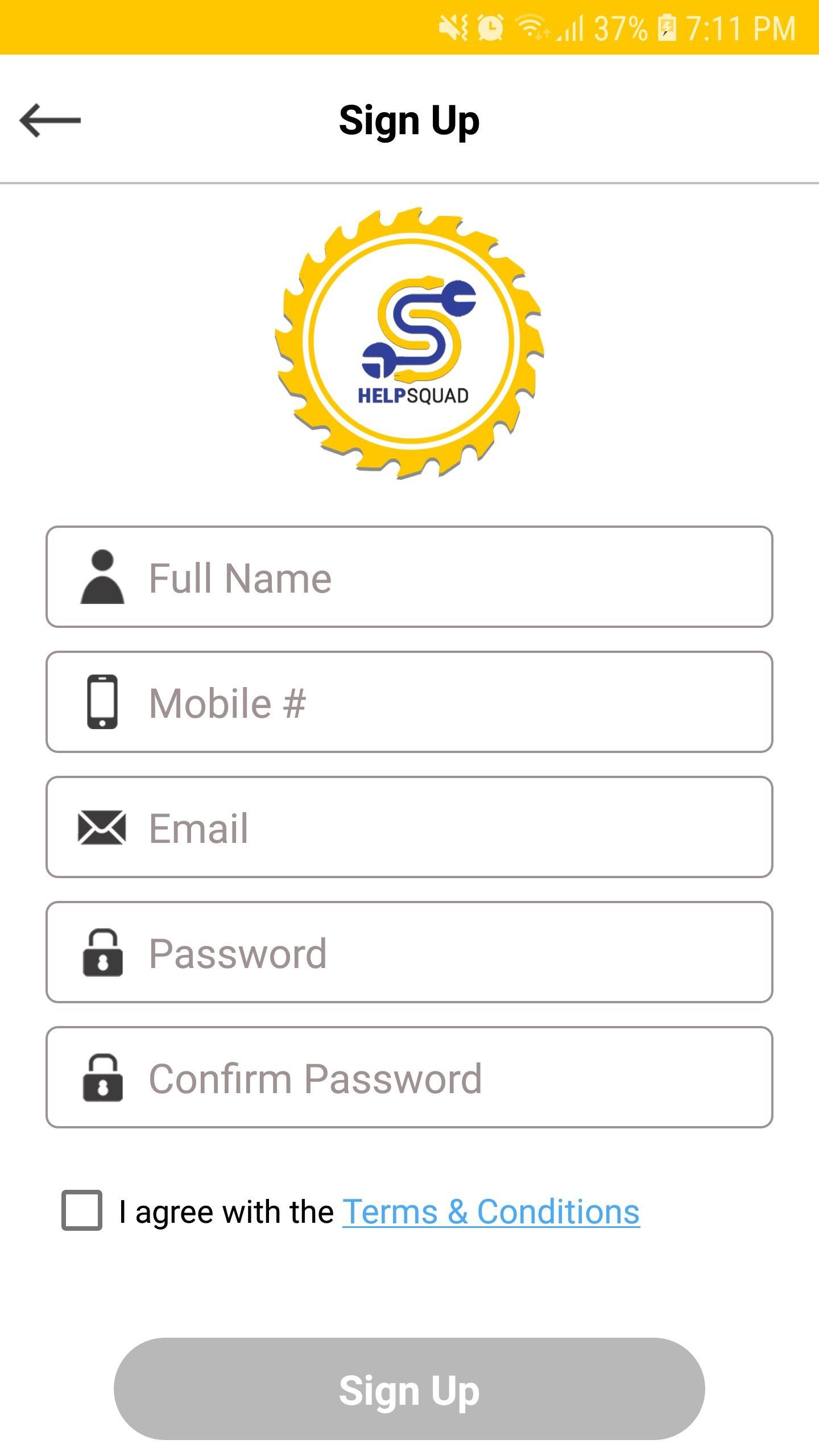Screen dimensions: 819x1456
Task: Click the envelope icon in Email field
Action: 102,829
